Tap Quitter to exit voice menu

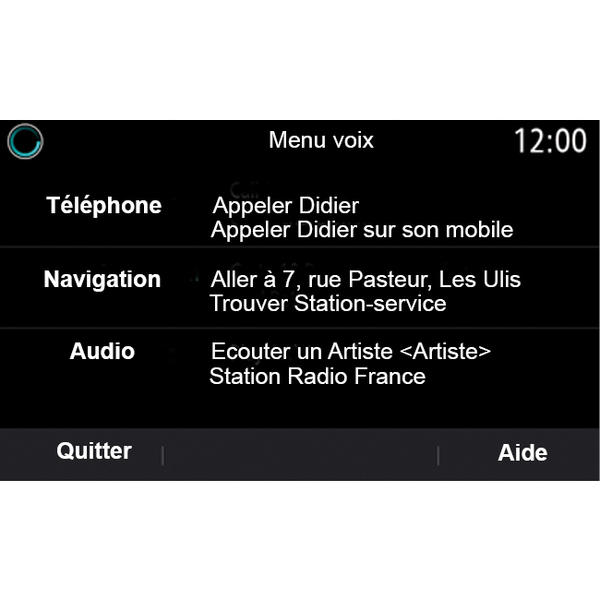(94, 452)
